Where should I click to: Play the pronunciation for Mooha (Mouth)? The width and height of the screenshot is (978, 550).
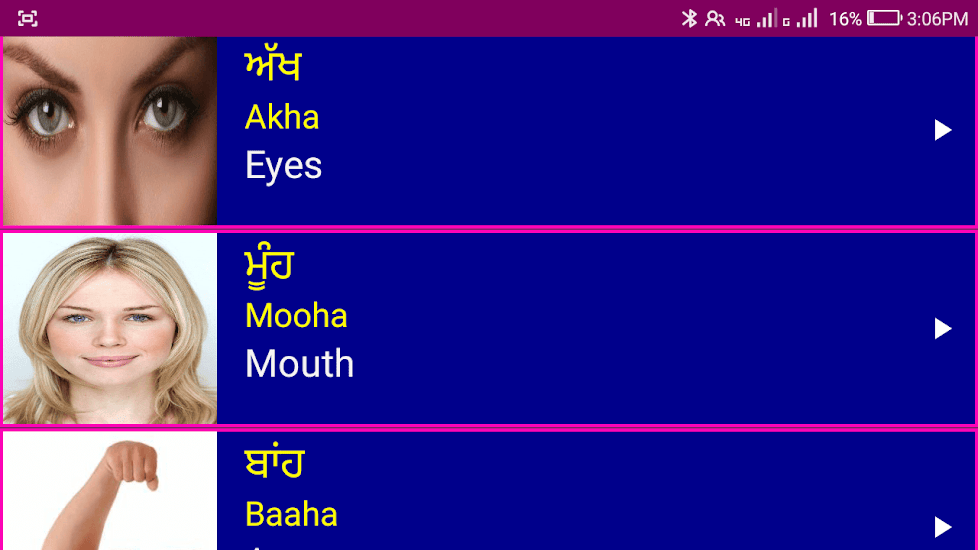(942, 329)
